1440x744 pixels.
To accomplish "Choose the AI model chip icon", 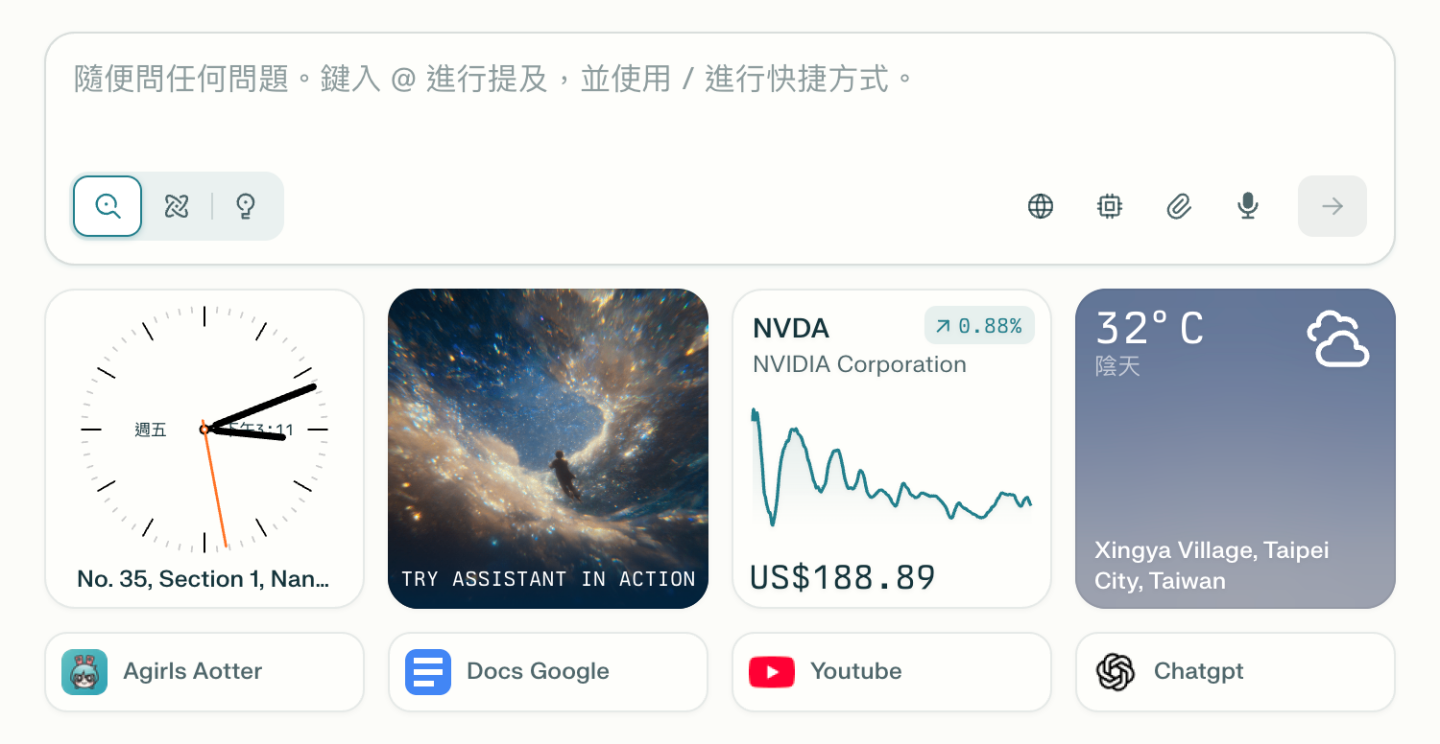I will [x=1109, y=206].
